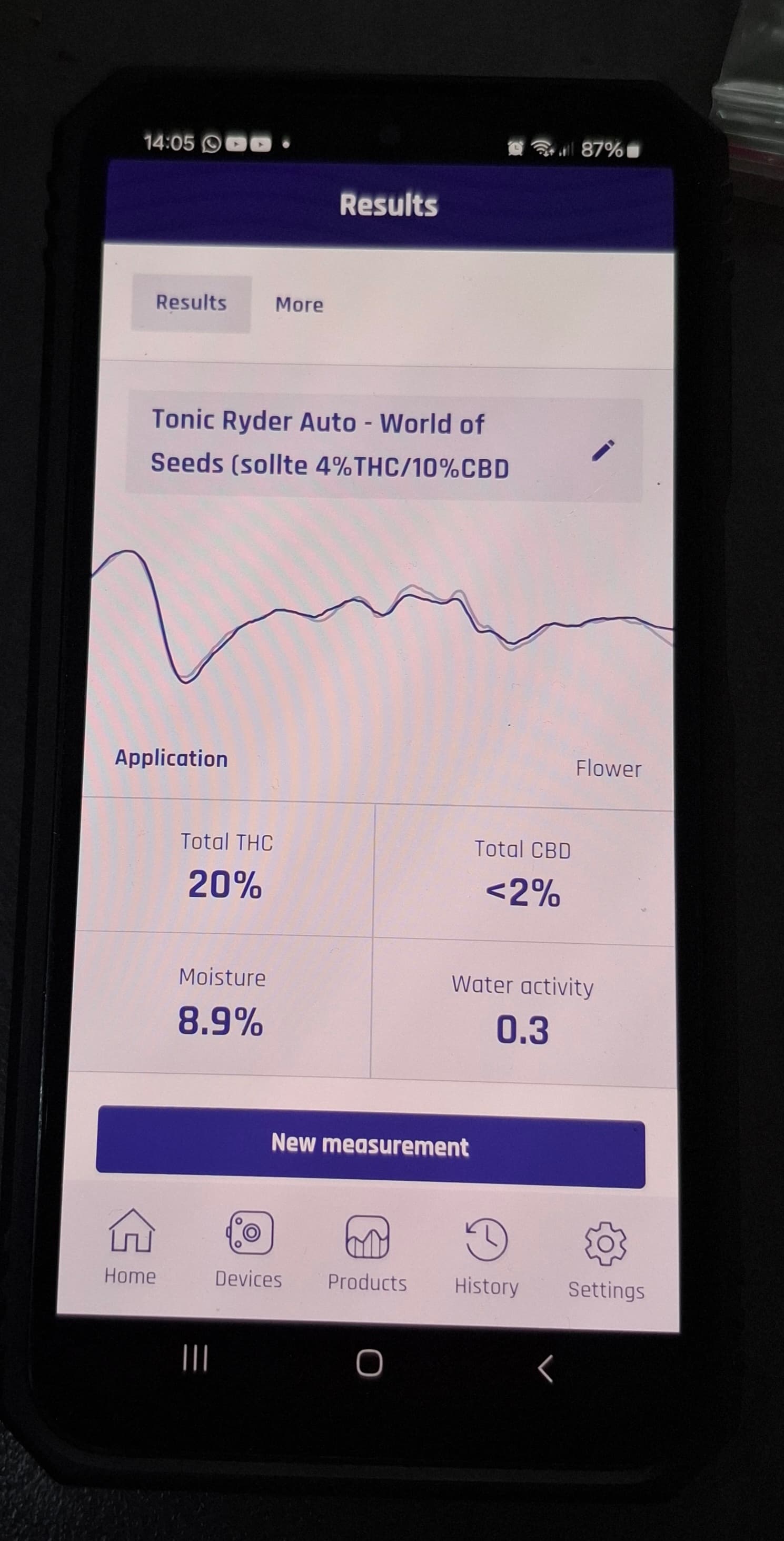Start a new measurement

[370, 1145]
